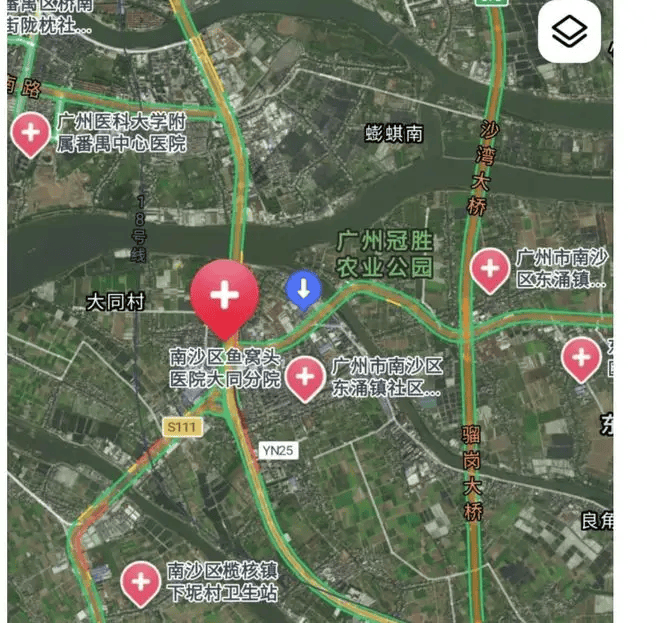Tap the blue down-arrow location marker
The width and height of the screenshot is (660, 623).
(x=303, y=289)
